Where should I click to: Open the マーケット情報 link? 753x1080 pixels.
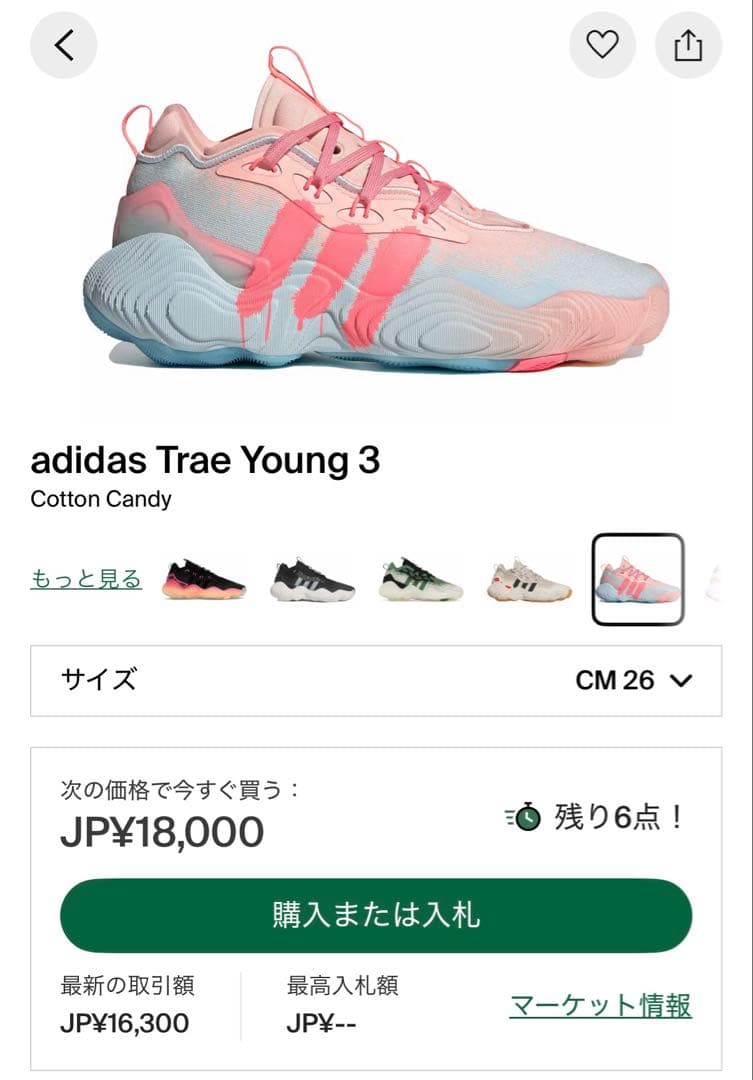click(x=600, y=1005)
